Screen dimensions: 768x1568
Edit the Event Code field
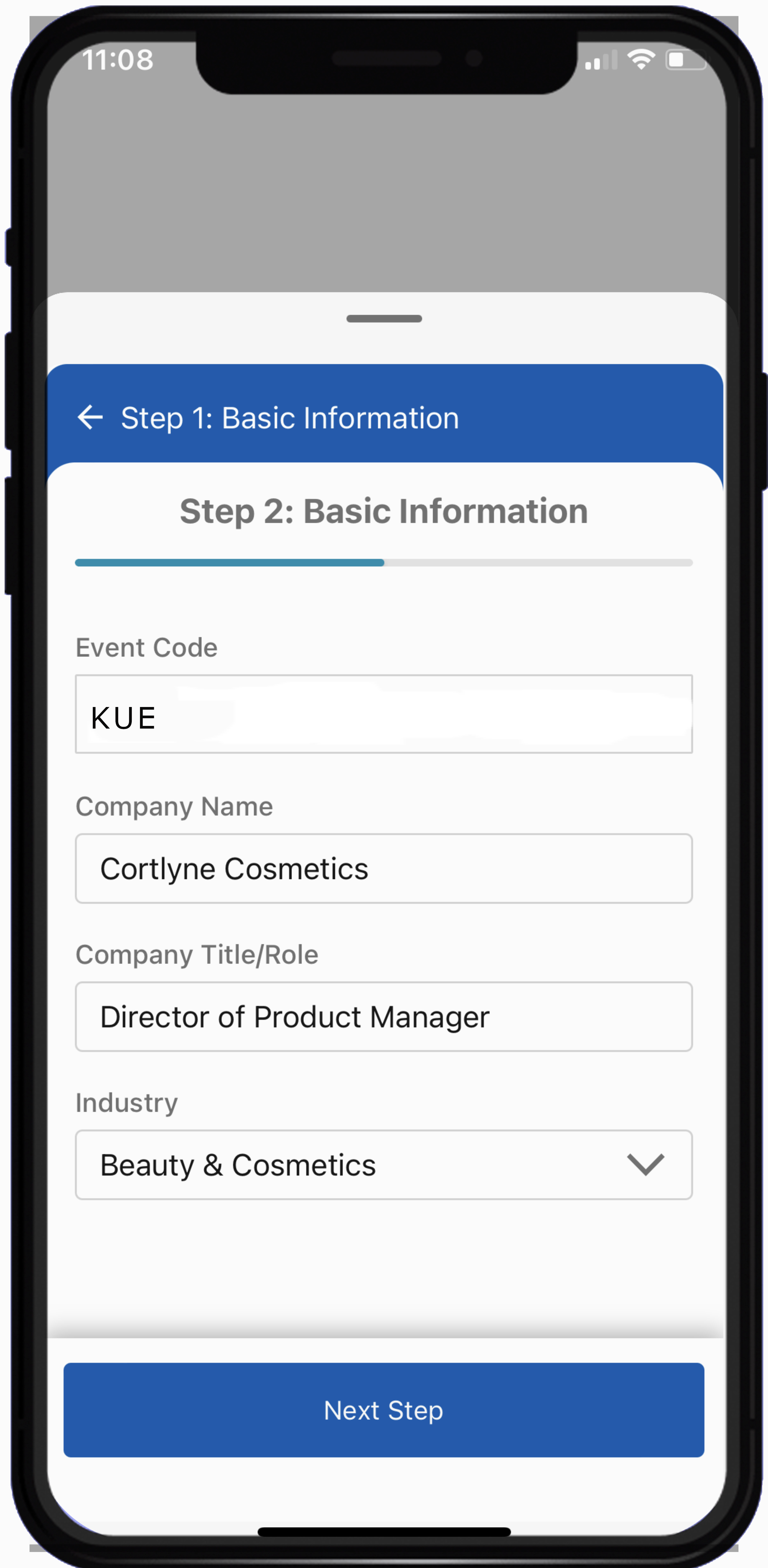click(x=383, y=714)
